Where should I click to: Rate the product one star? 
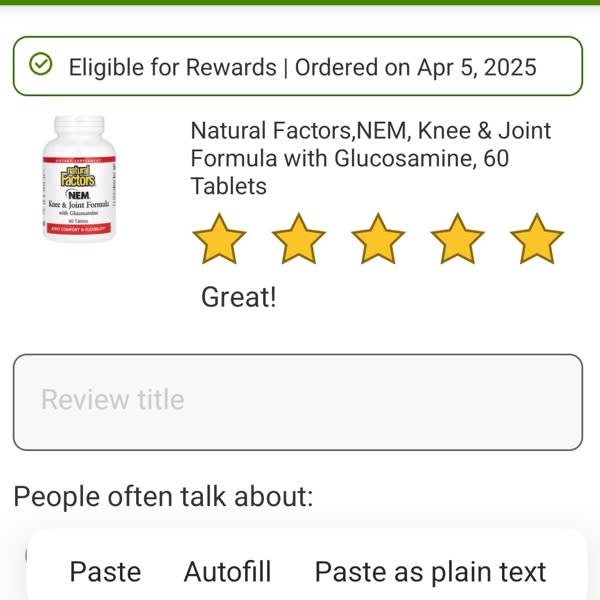coord(219,240)
